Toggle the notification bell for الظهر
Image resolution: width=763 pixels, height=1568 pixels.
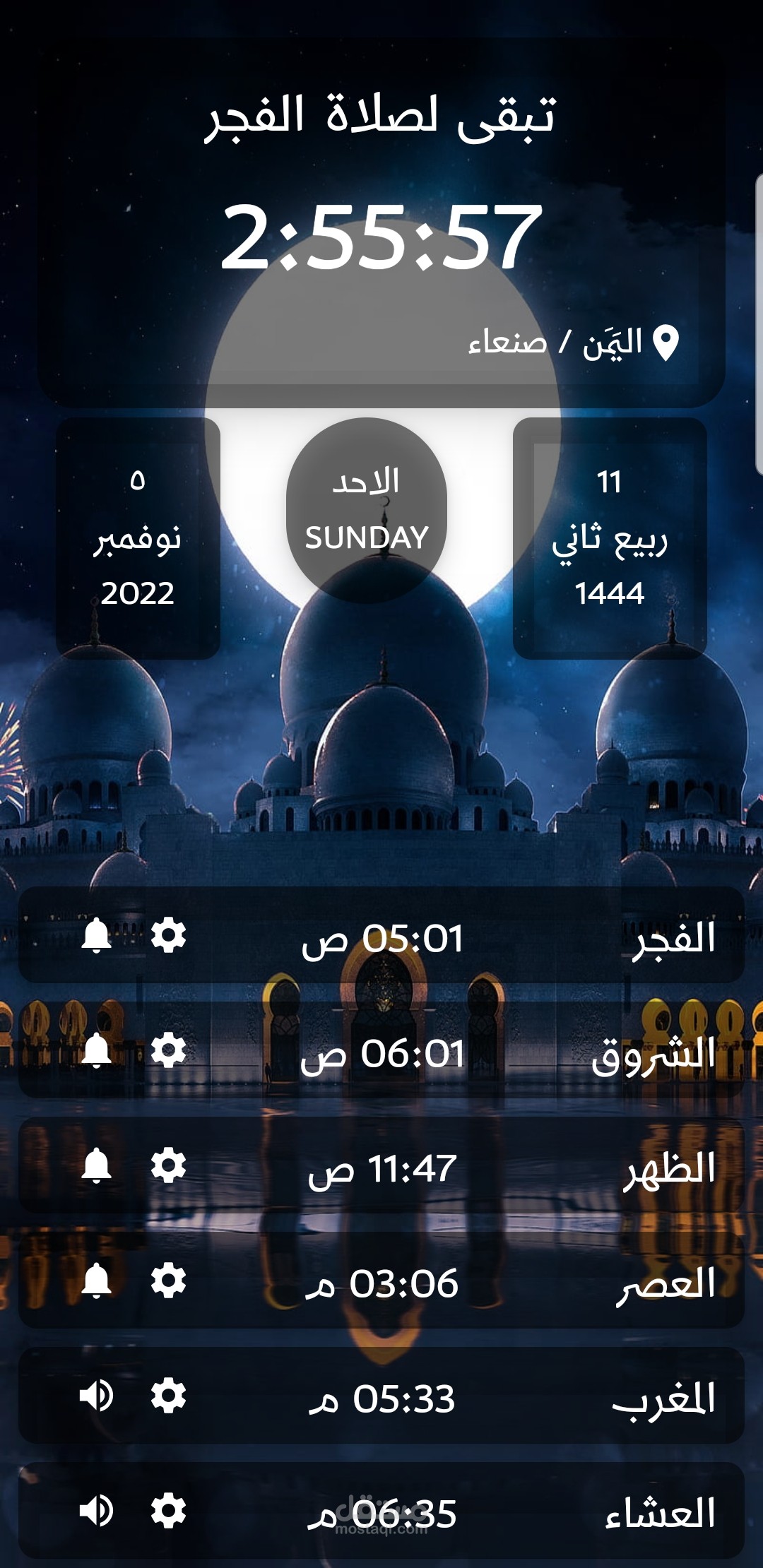[x=97, y=1165]
